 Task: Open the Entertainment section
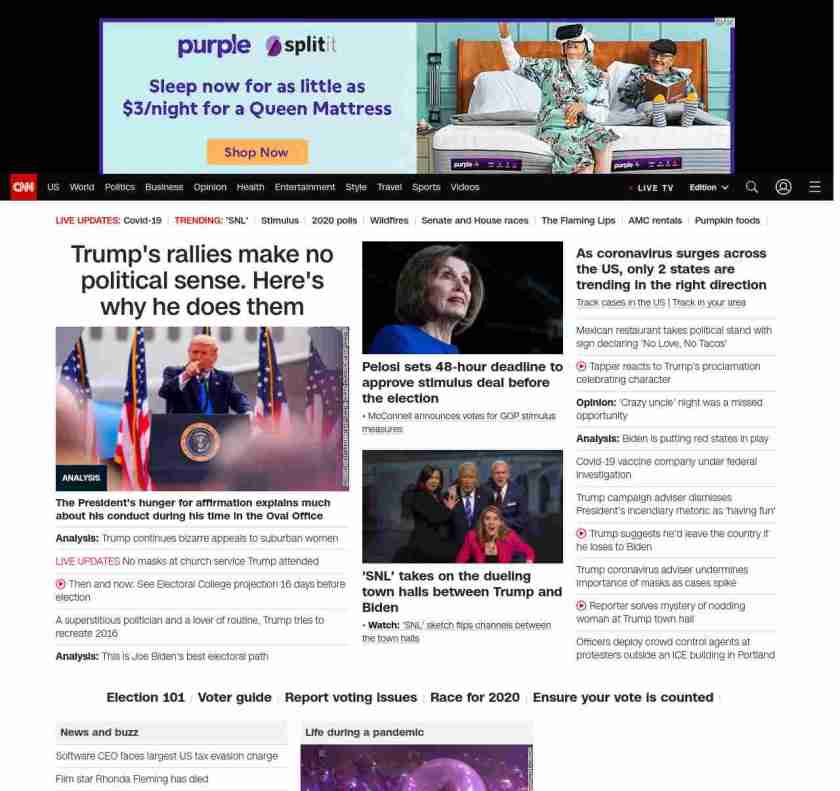[305, 187]
